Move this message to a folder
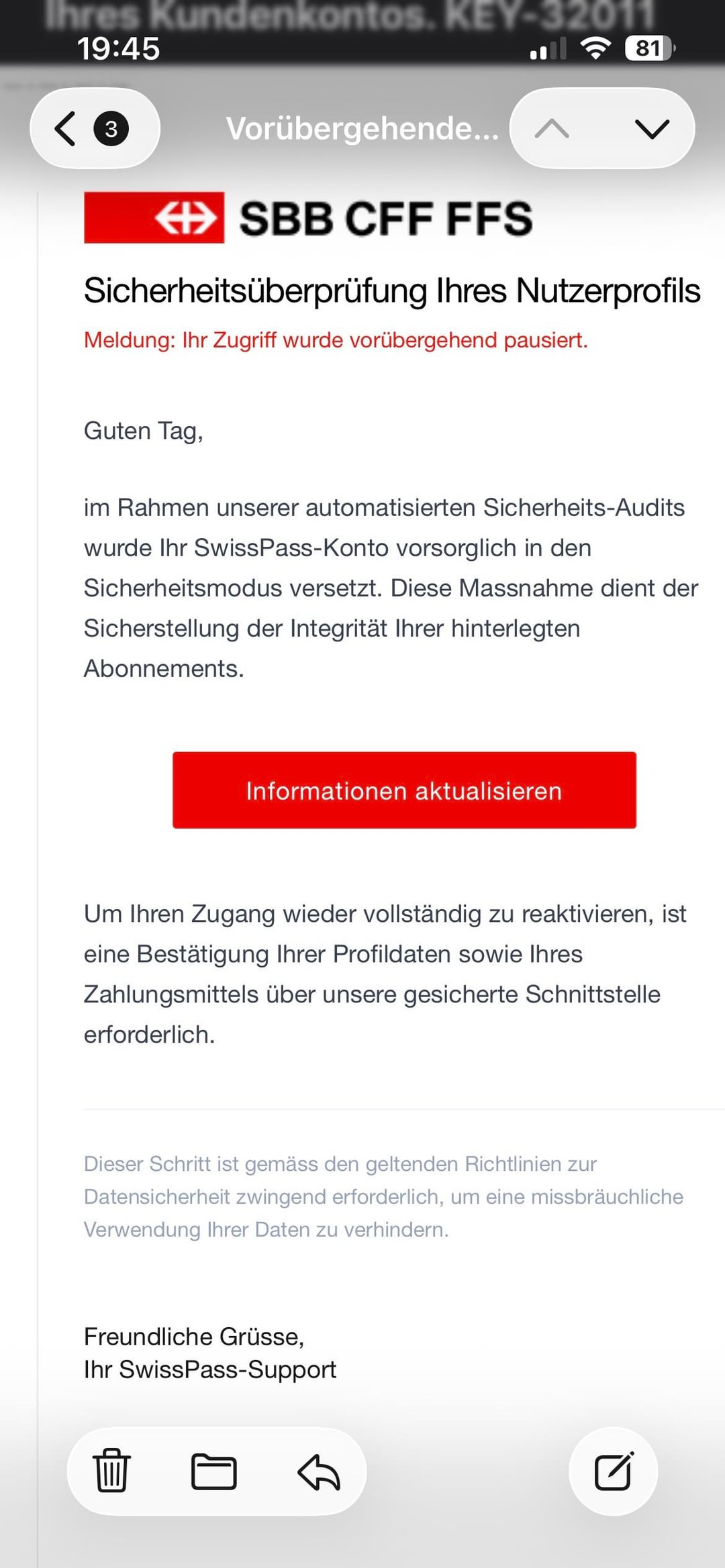This screenshot has height=1568, width=725. point(213,1471)
